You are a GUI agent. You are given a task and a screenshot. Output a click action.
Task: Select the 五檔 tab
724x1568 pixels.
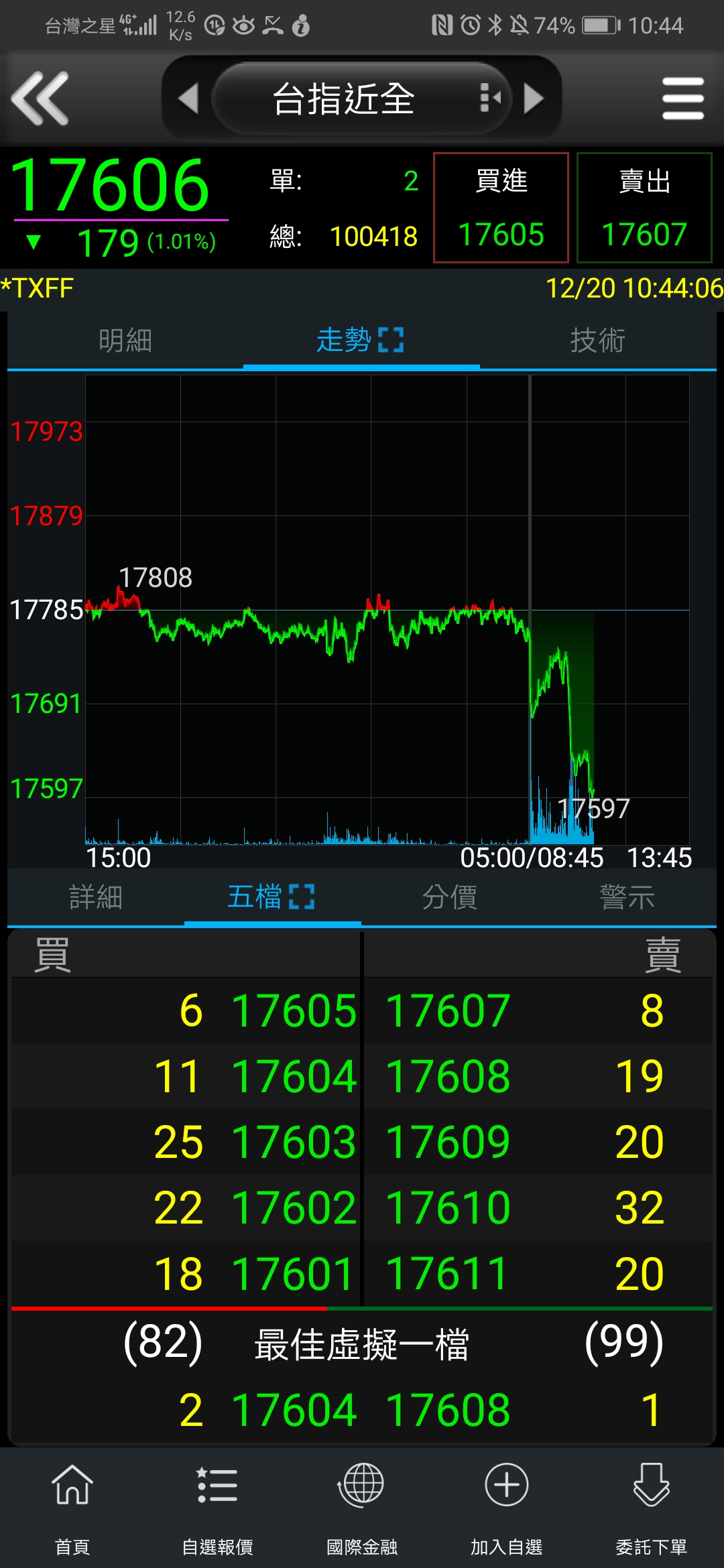pyautogui.click(x=271, y=897)
